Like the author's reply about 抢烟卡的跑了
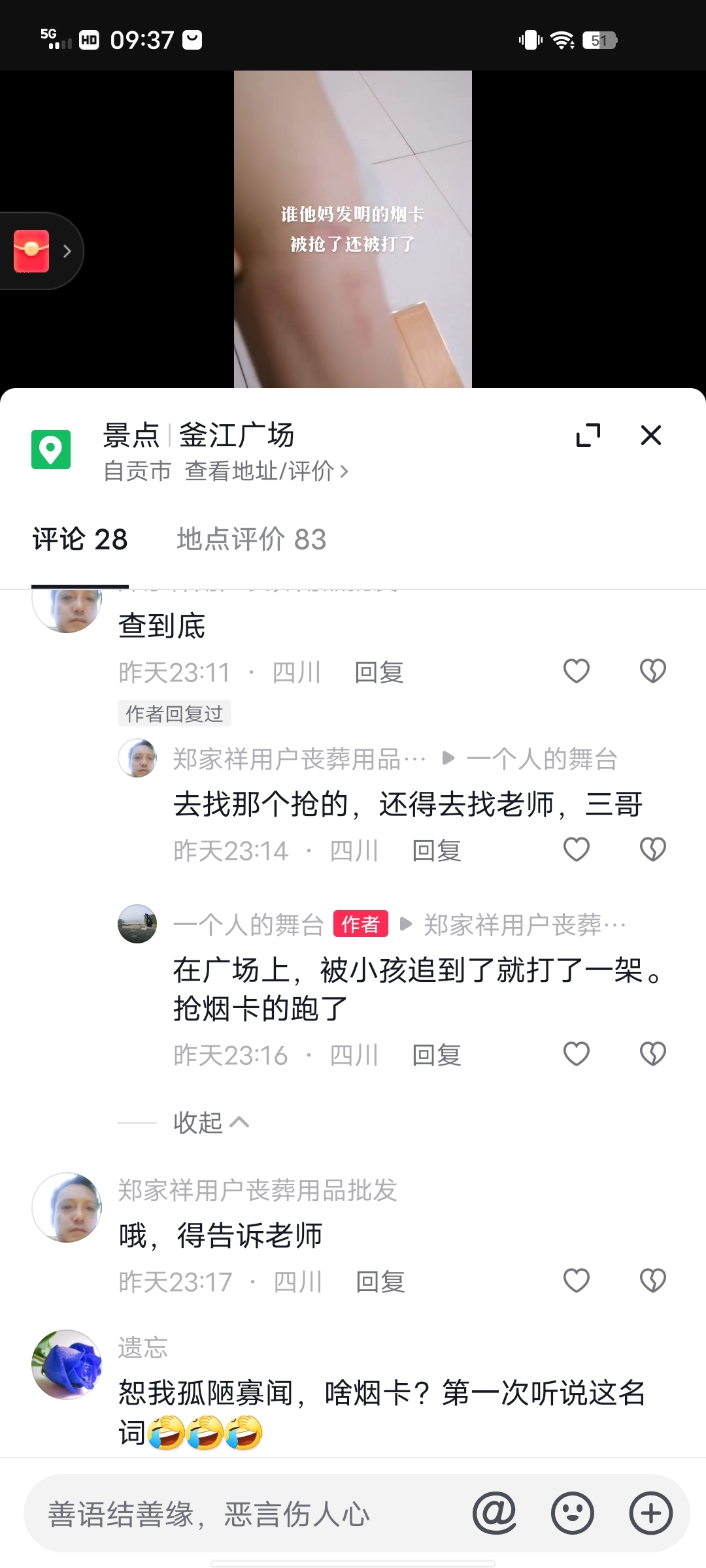This screenshot has width=706, height=1568. click(576, 1054)
